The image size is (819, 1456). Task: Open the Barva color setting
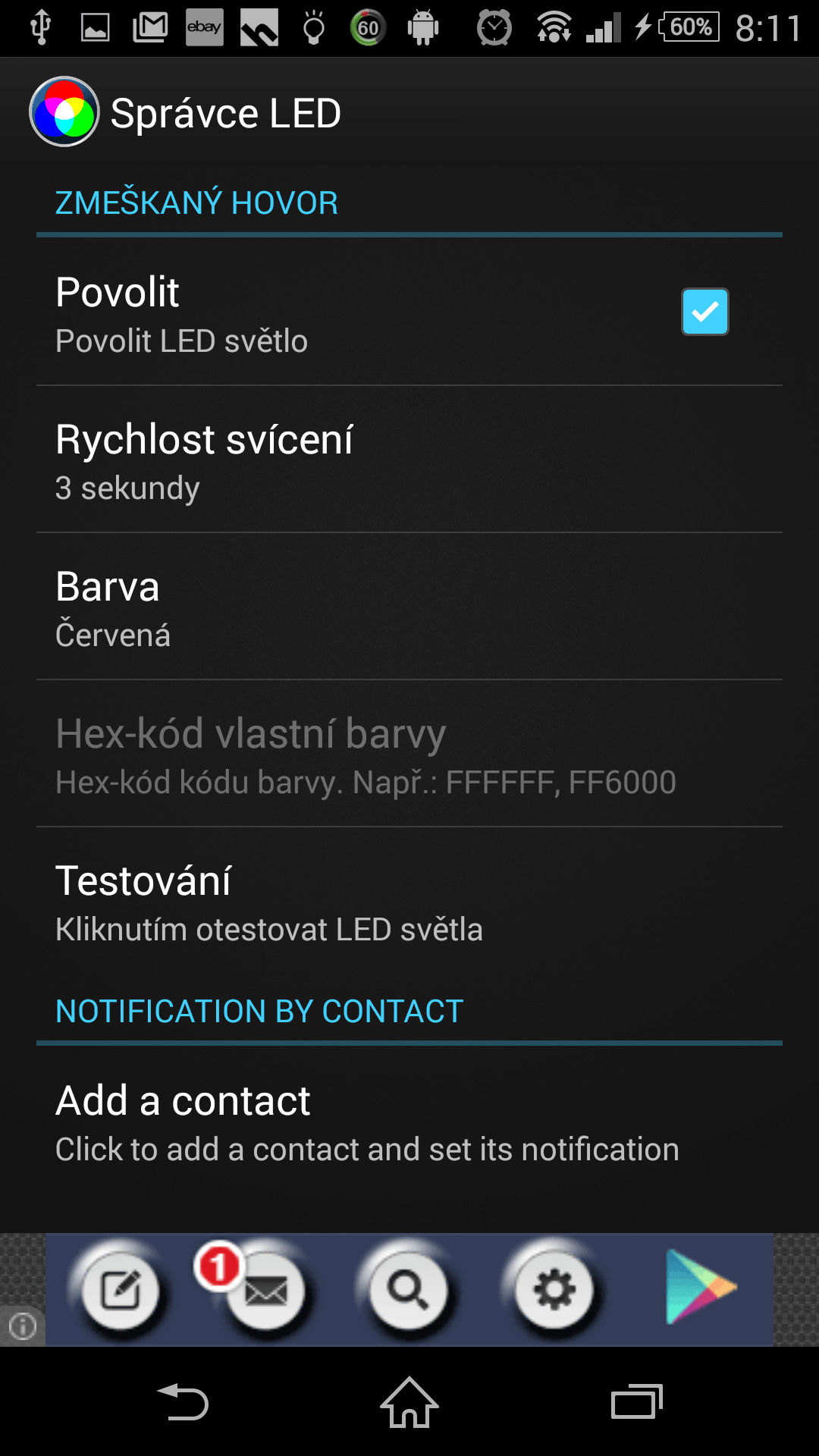(x=409, y=607)
